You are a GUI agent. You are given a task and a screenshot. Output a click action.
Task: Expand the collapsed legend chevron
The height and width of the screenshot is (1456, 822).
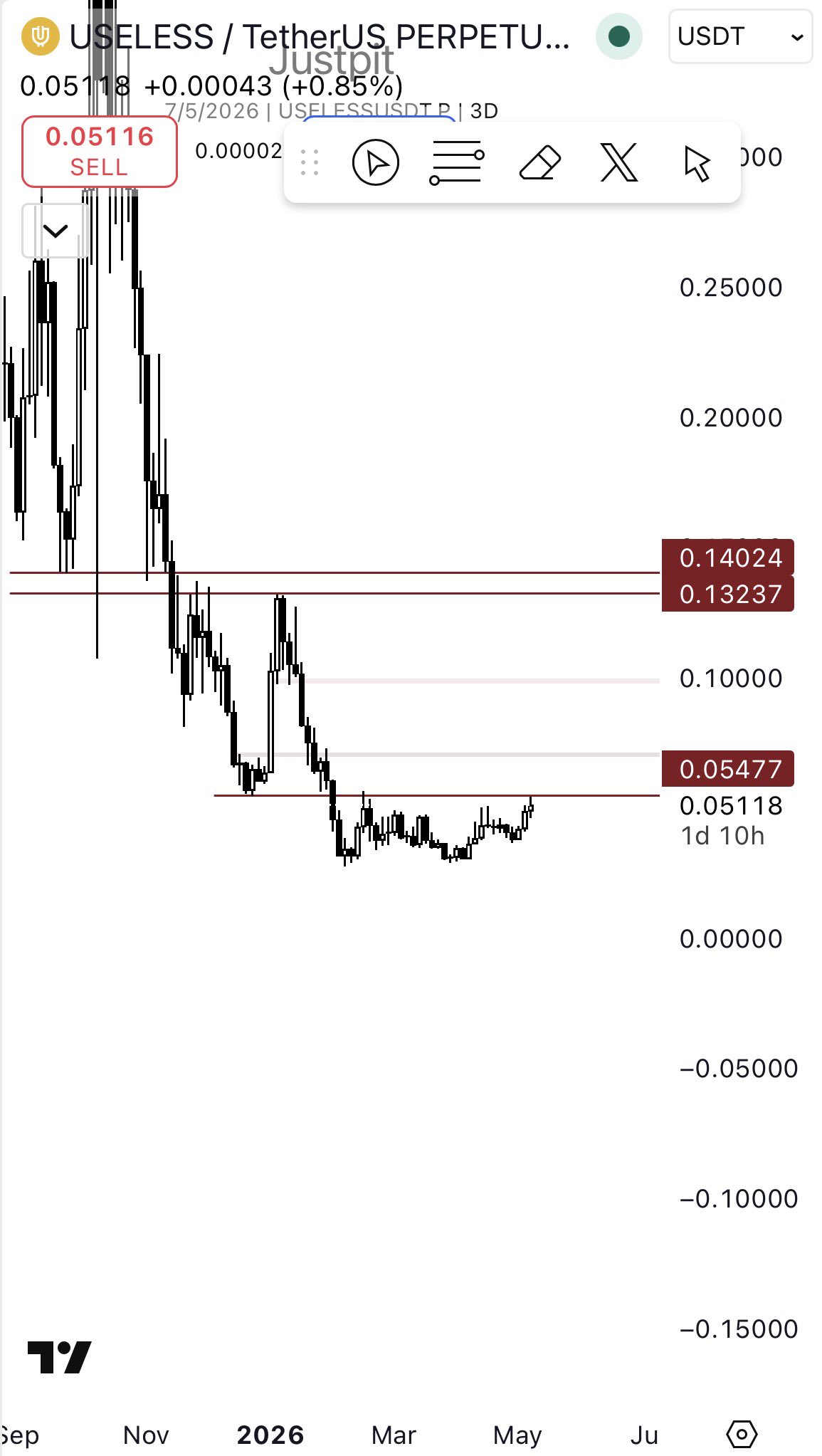(56, 231)
